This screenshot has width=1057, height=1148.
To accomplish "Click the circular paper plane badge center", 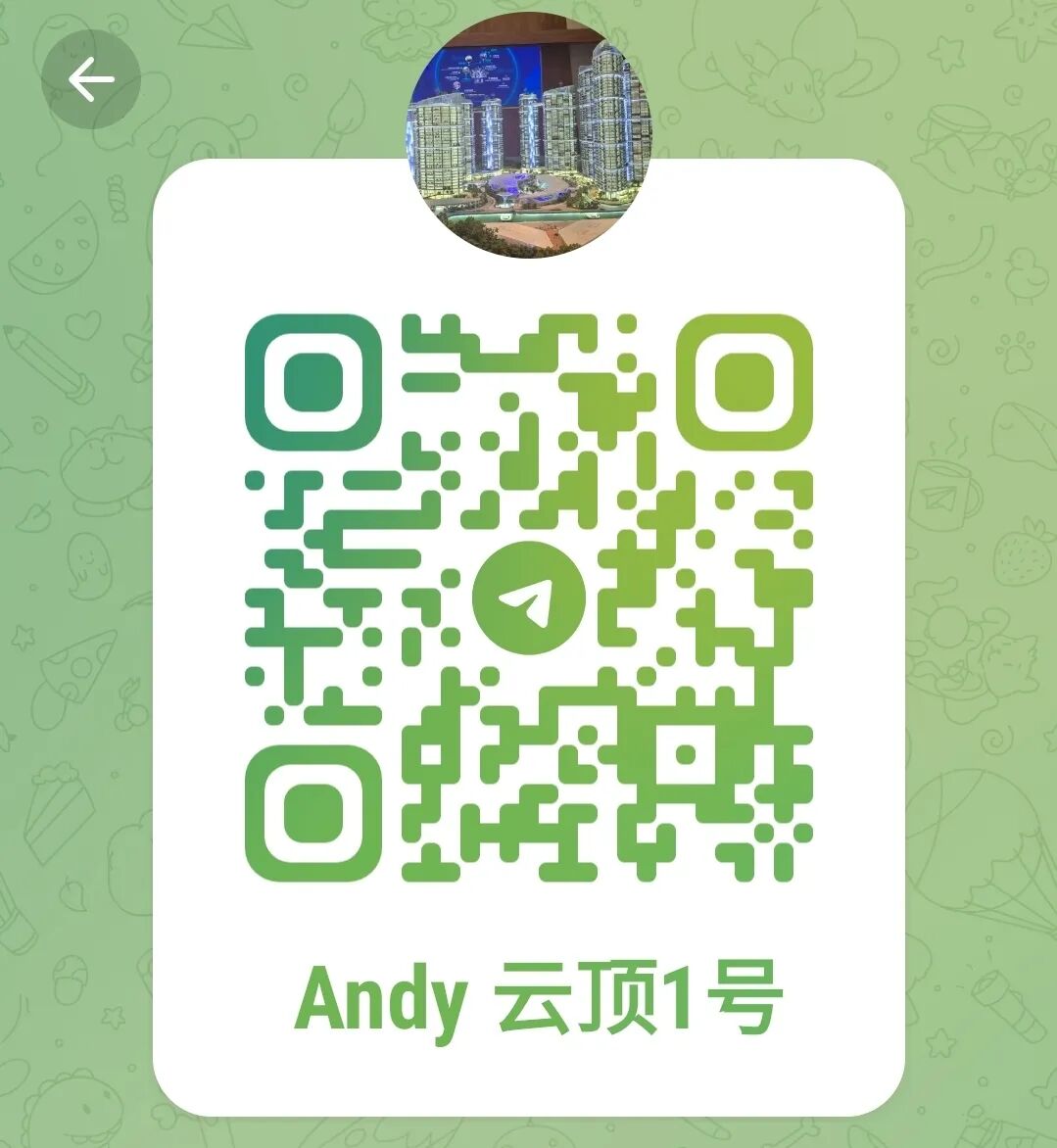I will 528,598.
